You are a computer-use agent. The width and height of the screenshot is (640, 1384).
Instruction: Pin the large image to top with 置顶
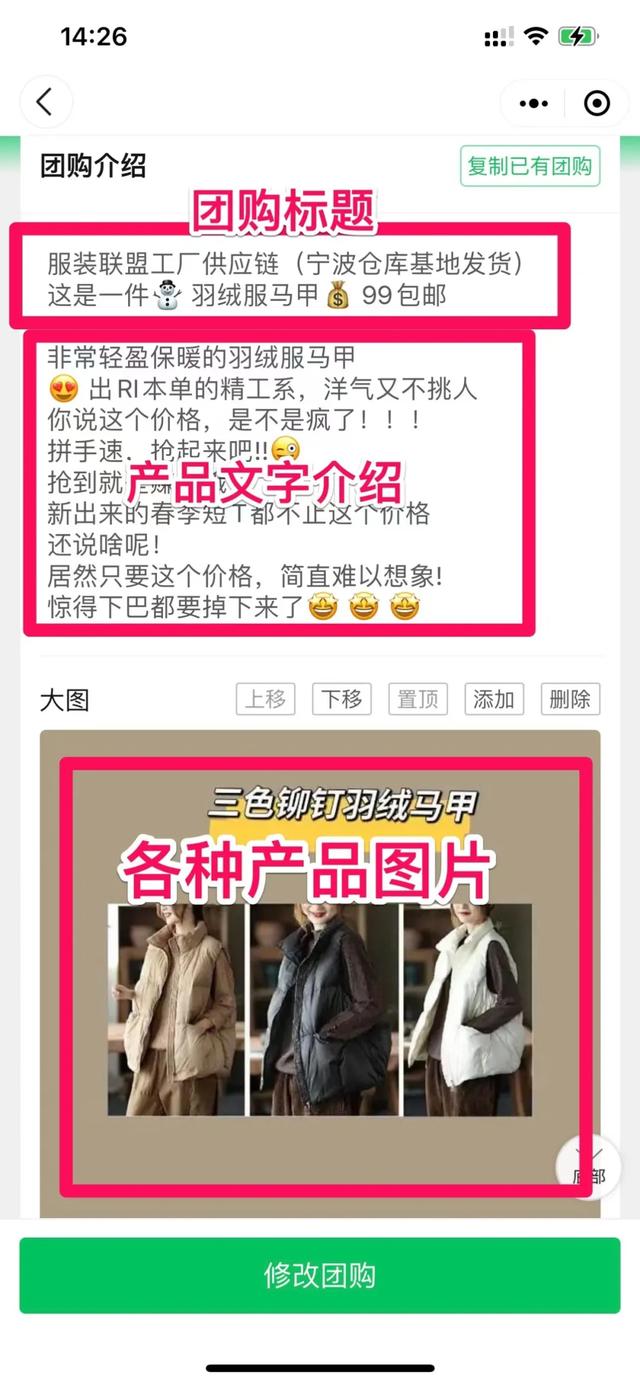click(418, 699)
